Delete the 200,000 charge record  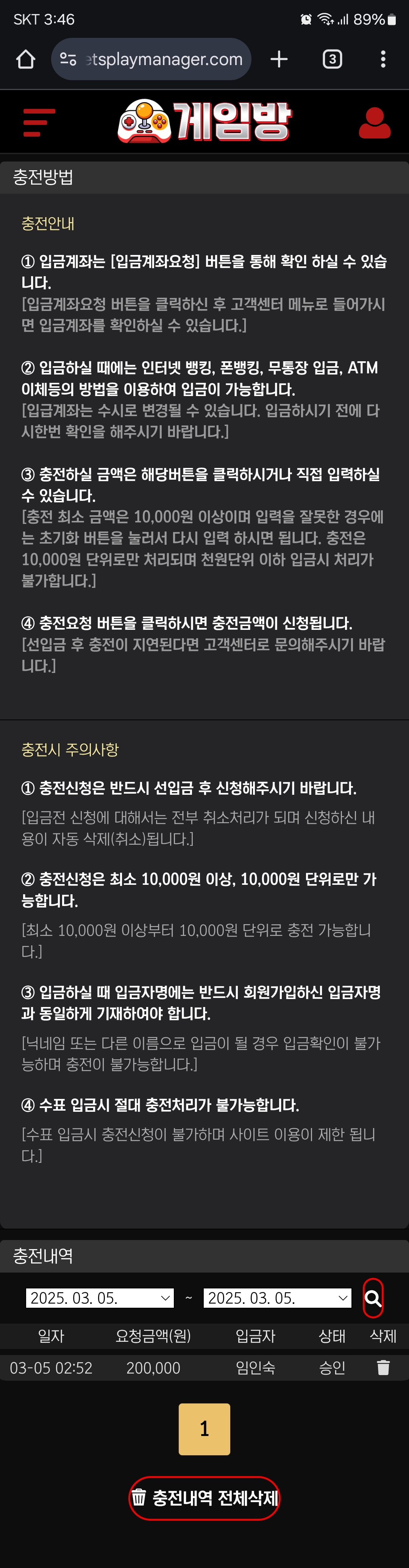(x=383, y=1368)
